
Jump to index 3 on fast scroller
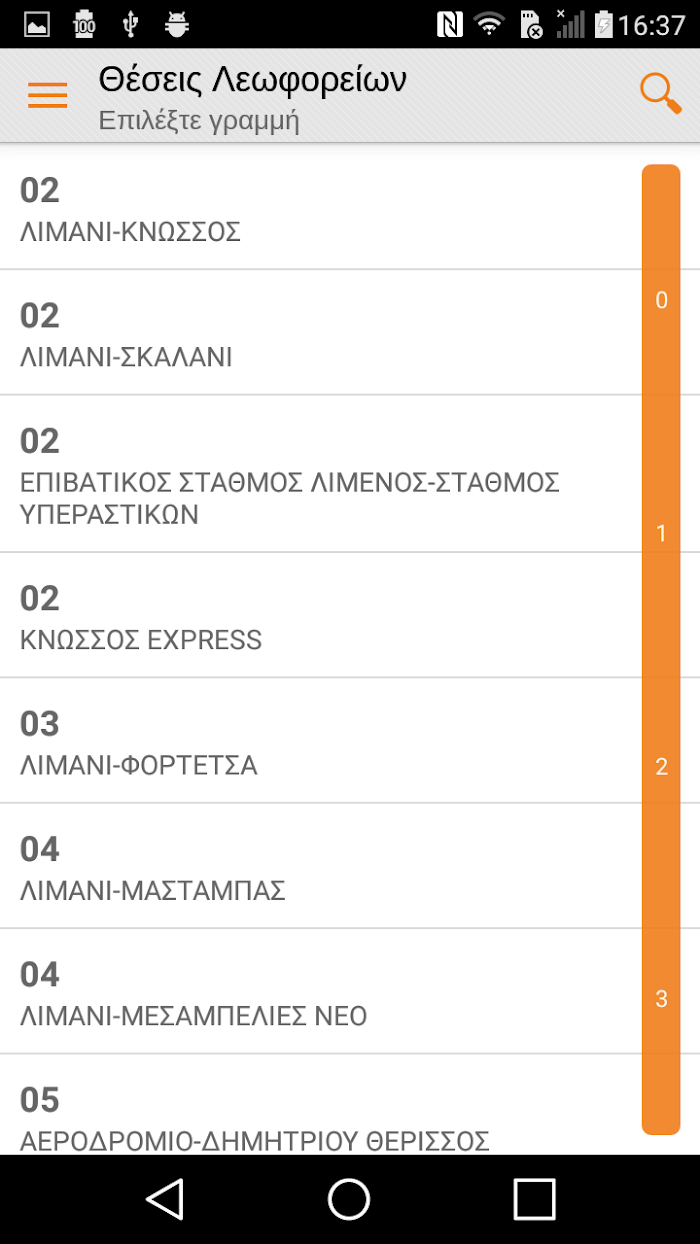point(661,998)
